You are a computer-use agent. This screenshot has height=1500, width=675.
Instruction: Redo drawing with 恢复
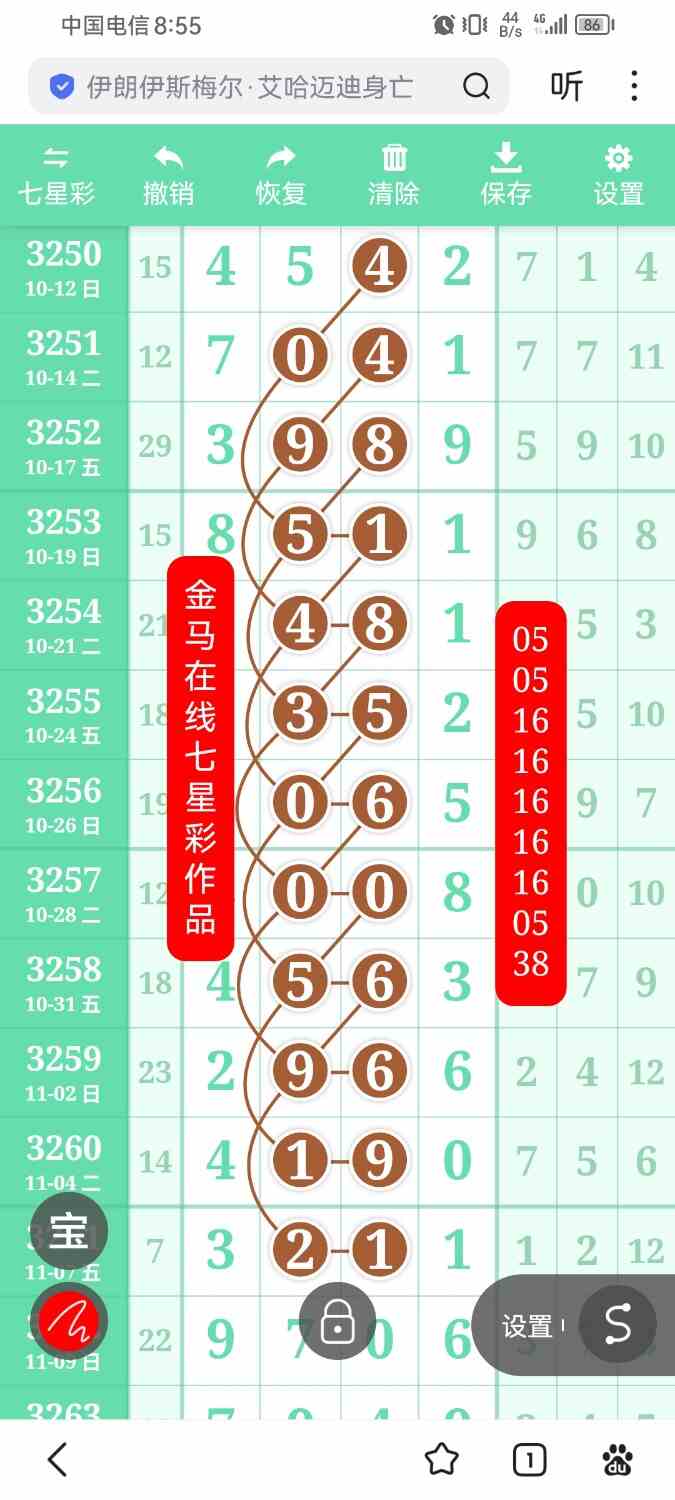[281, 176]
